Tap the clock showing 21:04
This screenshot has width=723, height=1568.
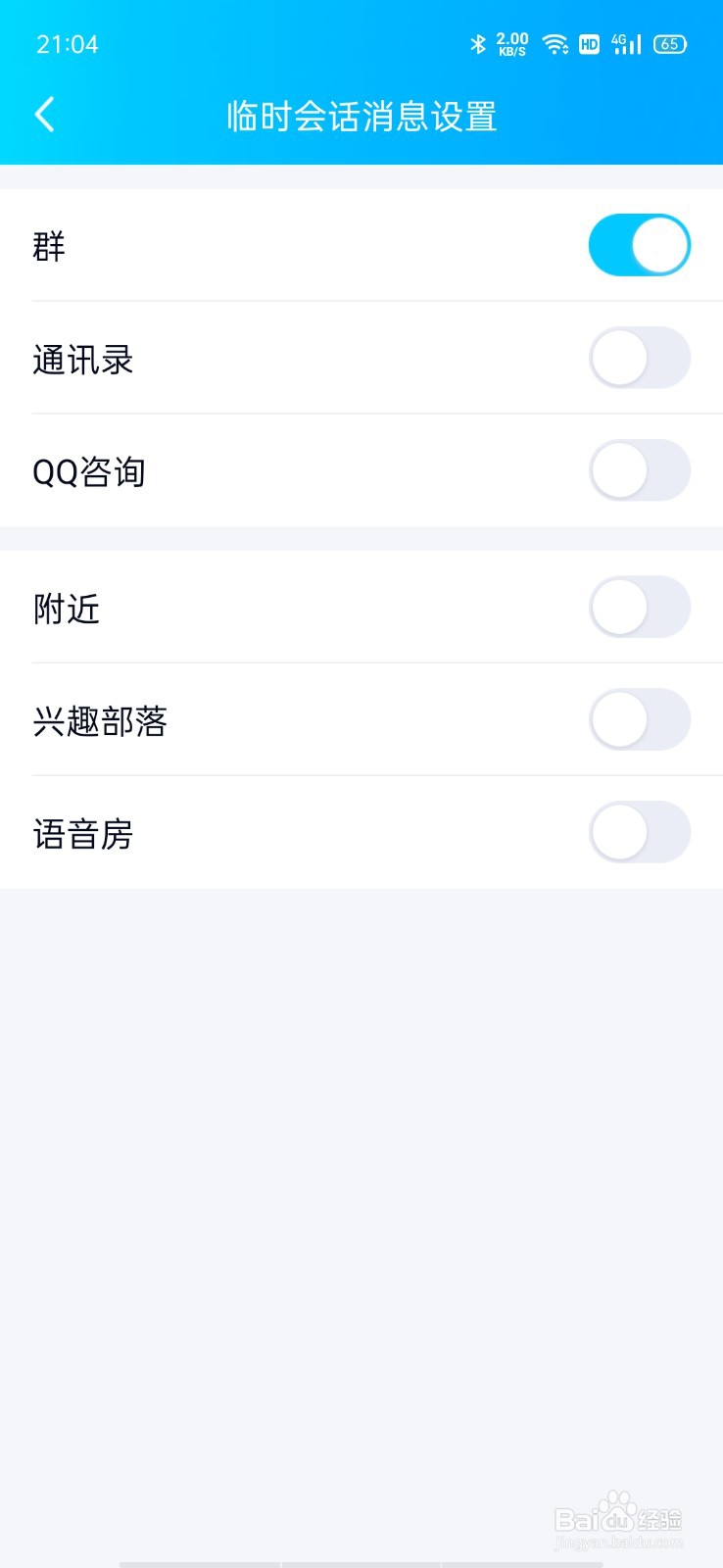tap(67, 44)
